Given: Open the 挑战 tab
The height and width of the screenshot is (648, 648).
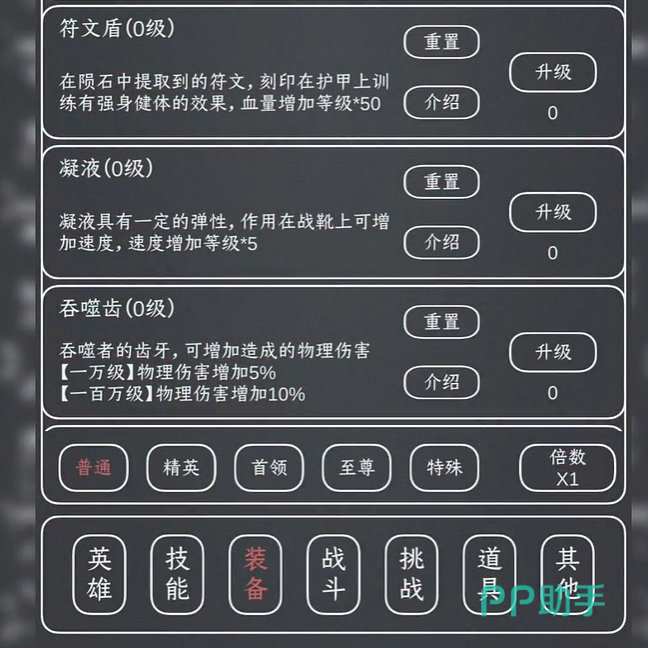Looking at the screenshot, I should [x=412, y=574].
